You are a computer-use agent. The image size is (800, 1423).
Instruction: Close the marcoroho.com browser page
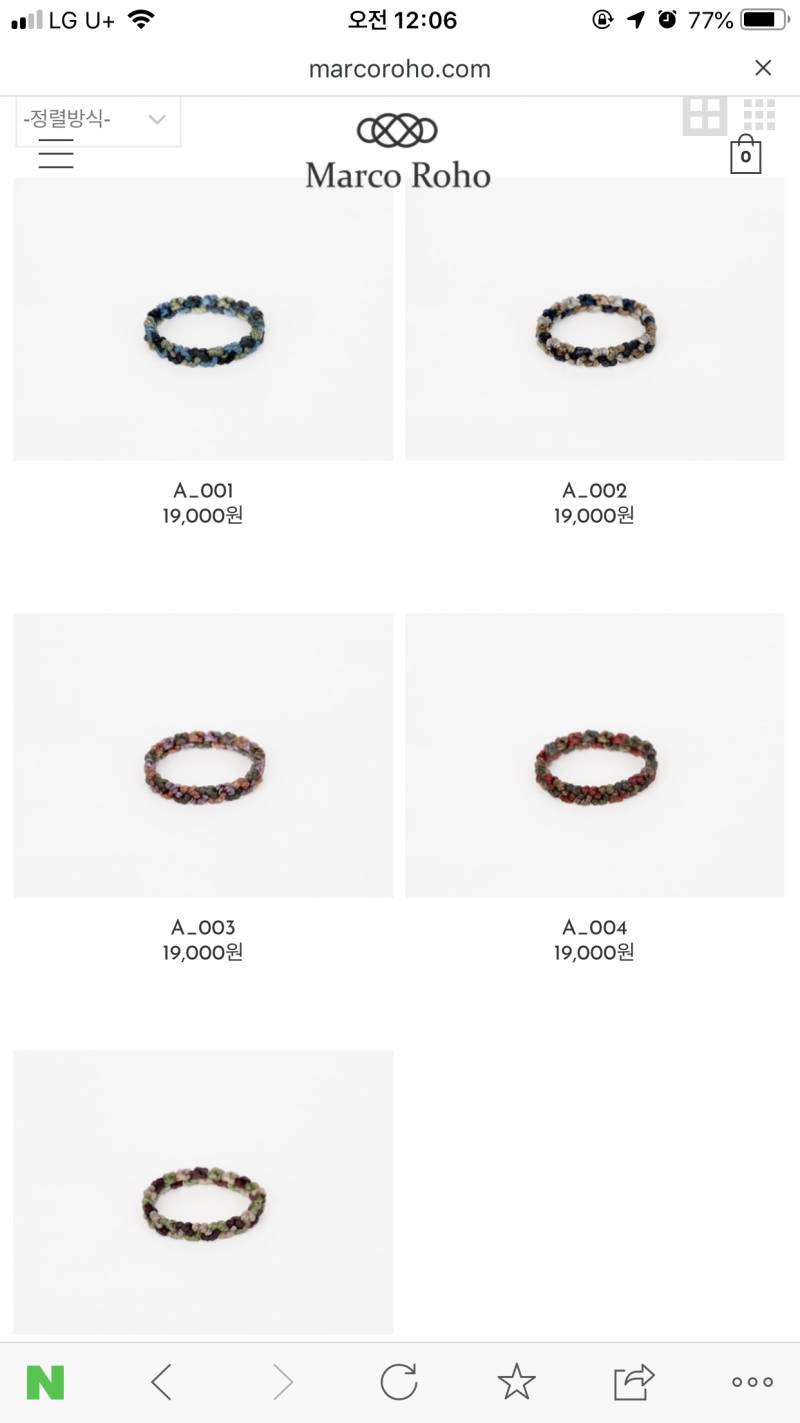(763, 68)
